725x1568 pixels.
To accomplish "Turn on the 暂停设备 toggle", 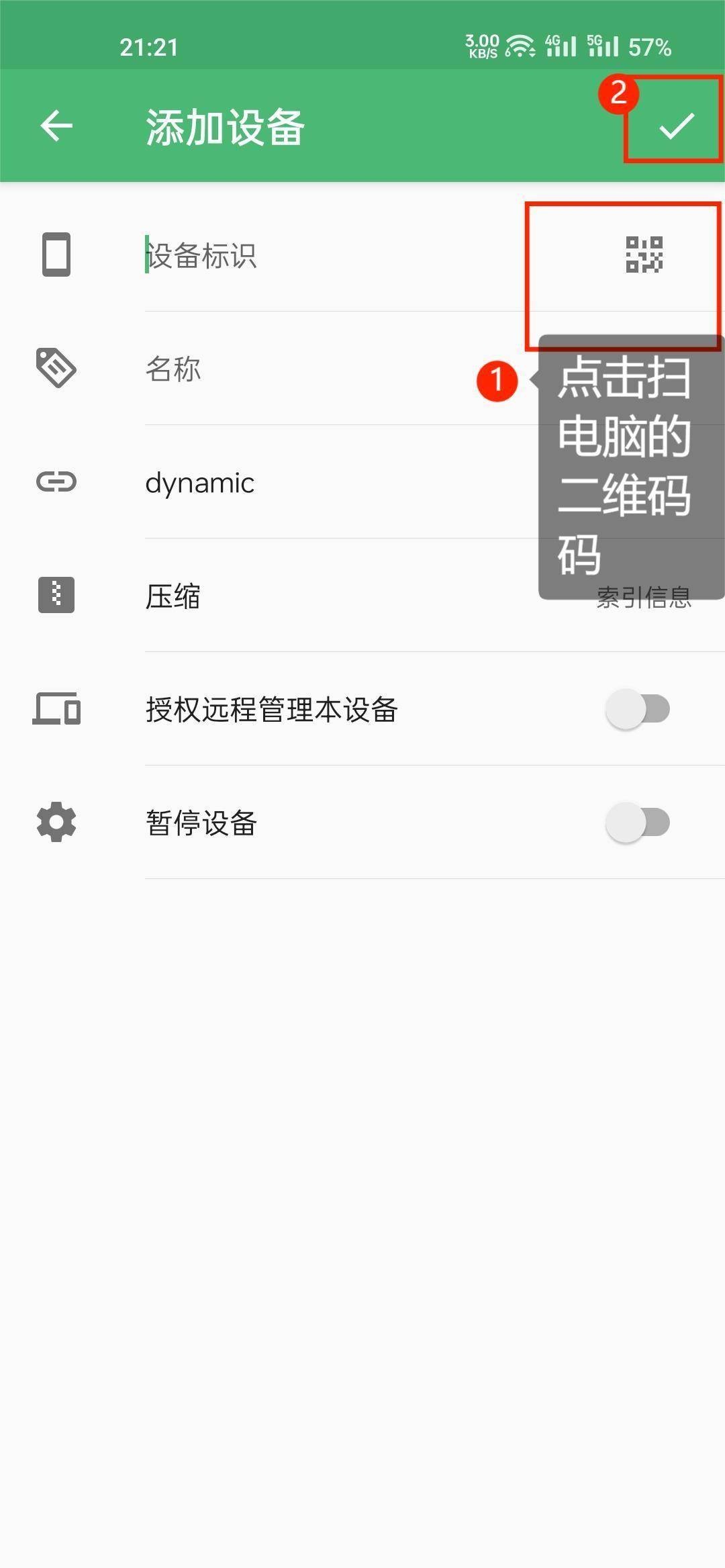I will tap(638, 823).
